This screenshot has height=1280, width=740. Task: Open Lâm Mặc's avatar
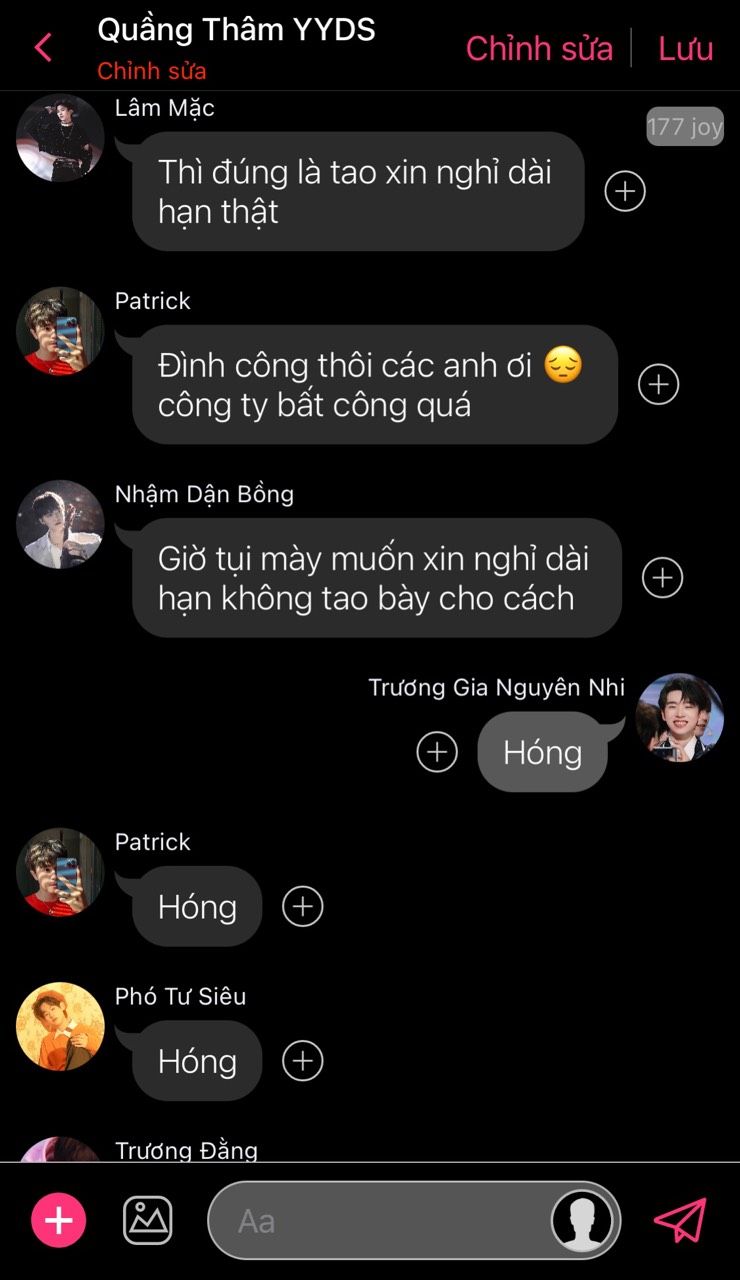(60, 138)
